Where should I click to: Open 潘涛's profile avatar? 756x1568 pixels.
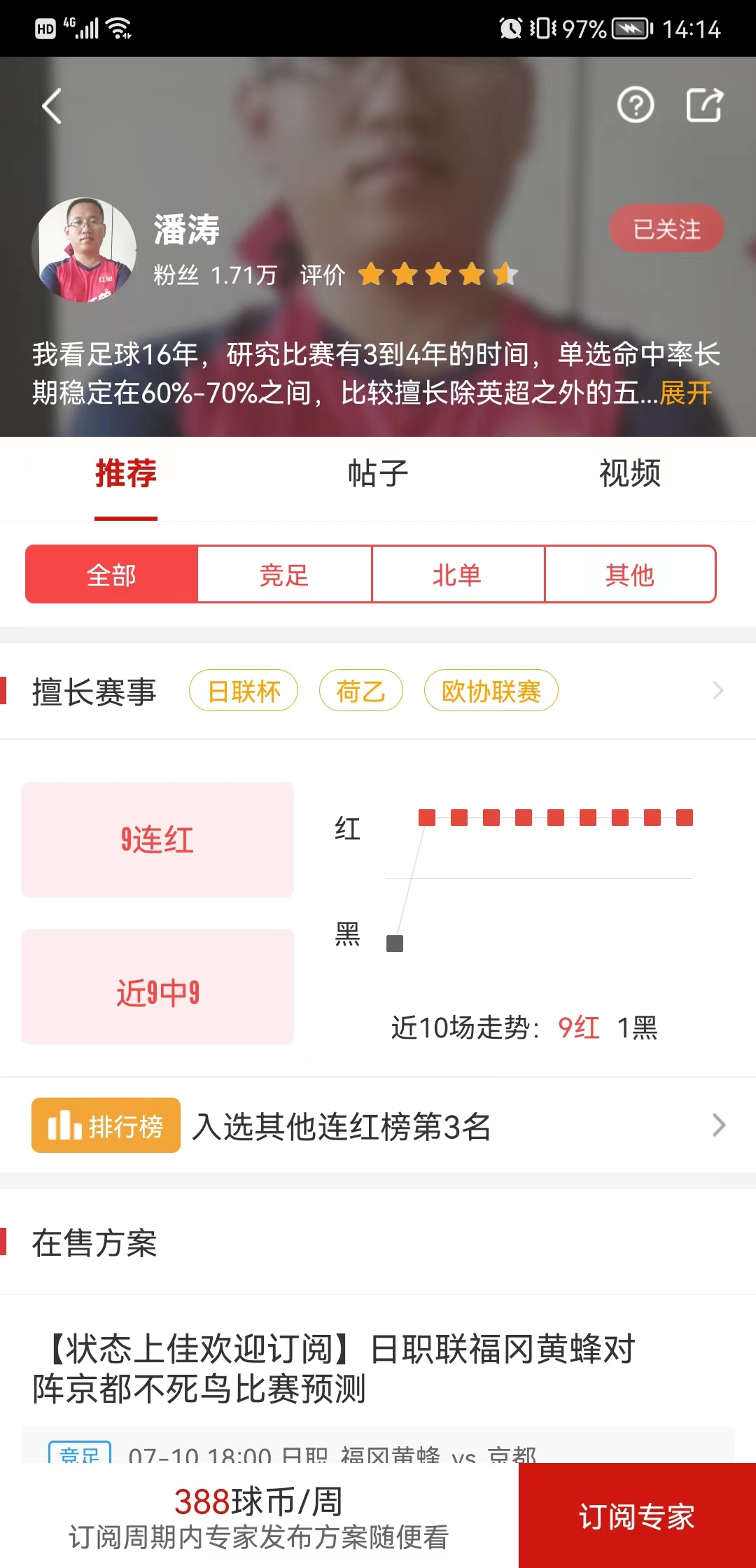[84, 250]
